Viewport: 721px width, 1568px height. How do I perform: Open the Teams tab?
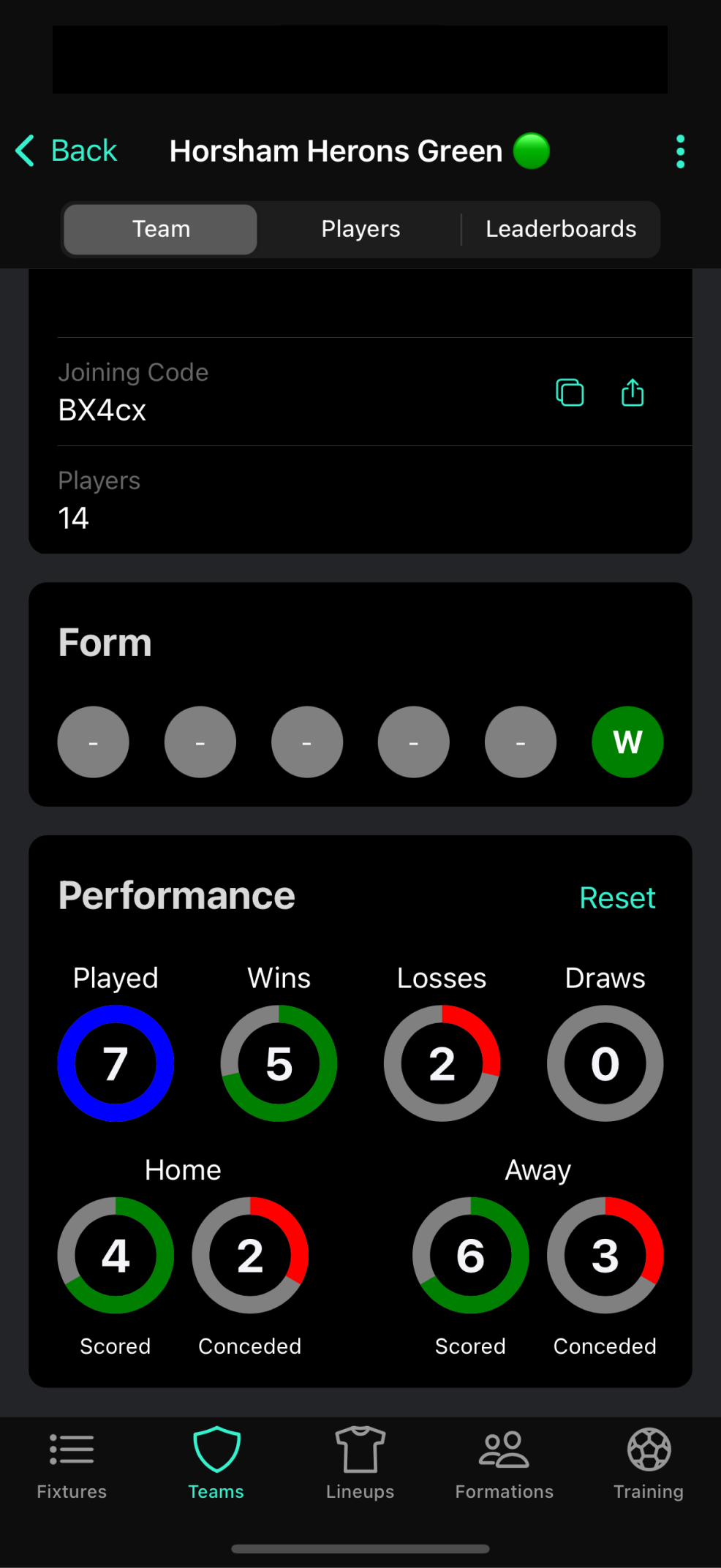216,1463
